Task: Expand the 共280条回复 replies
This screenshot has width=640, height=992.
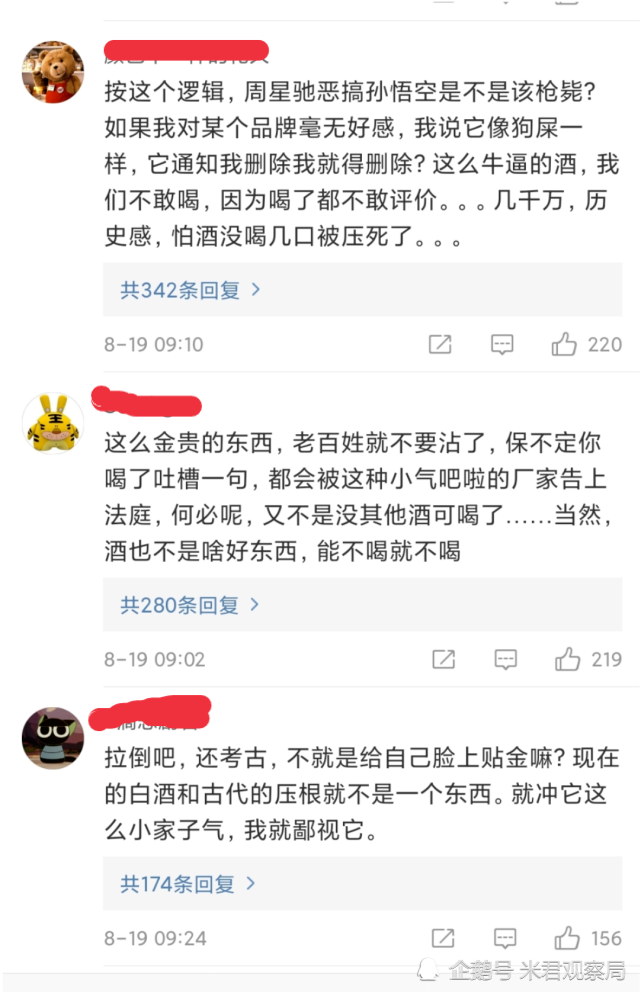Action: point(190,605)
